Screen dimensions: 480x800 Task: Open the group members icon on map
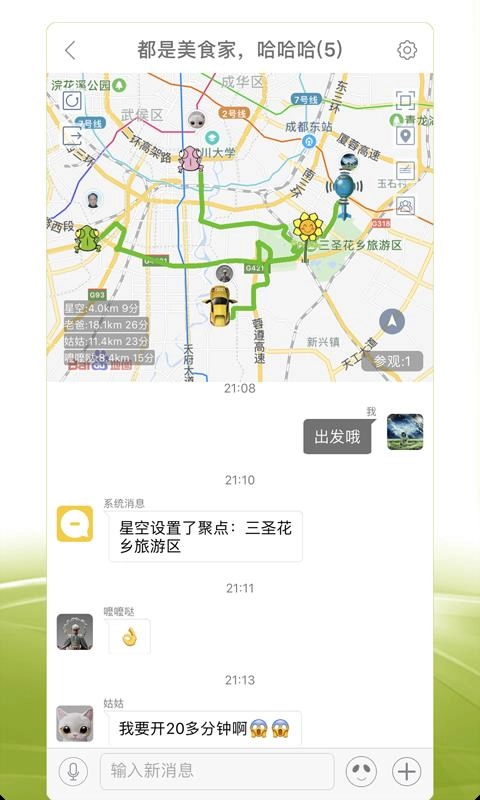(x=406, y=205)
